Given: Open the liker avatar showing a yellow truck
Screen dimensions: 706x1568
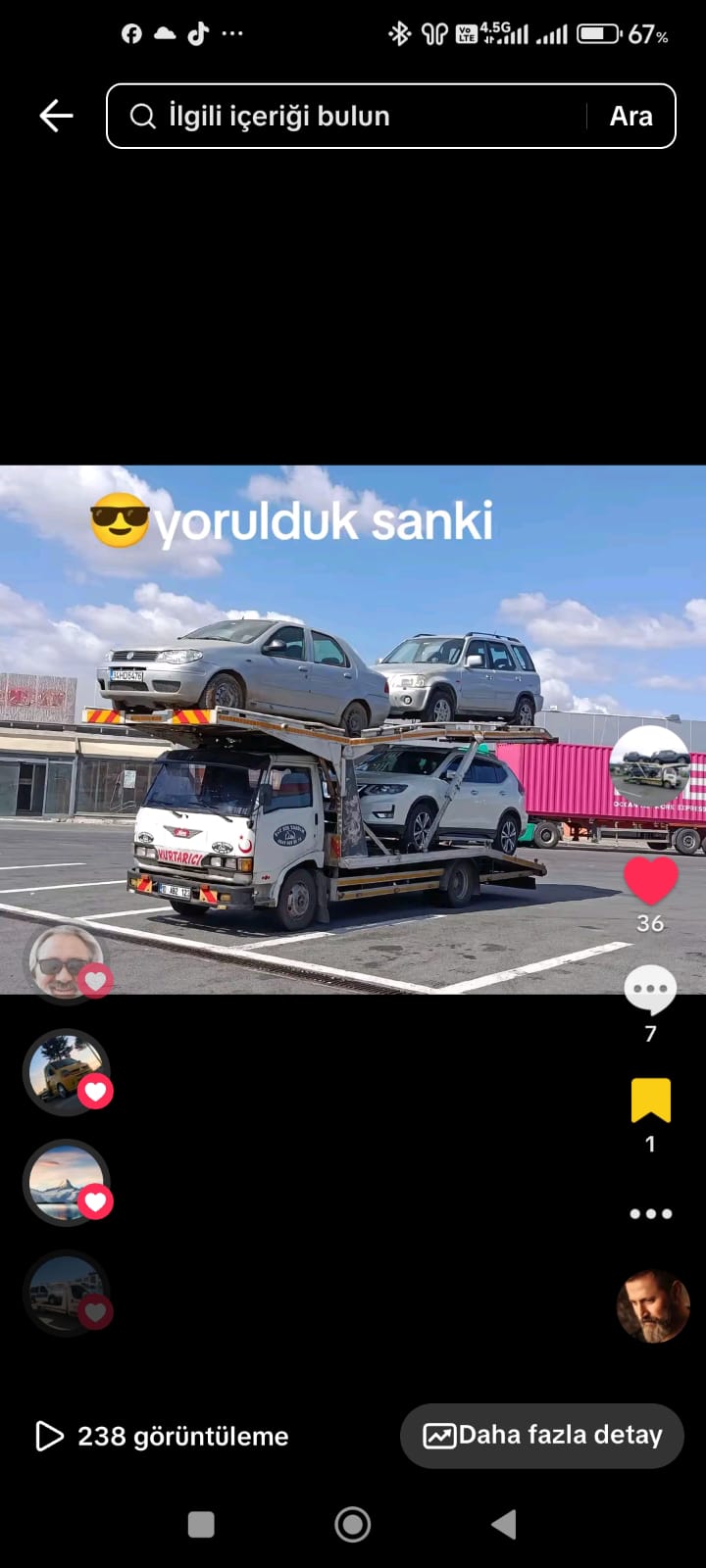Looking at the screenshot, I should pyautogui.click(x=65, y=1072).
